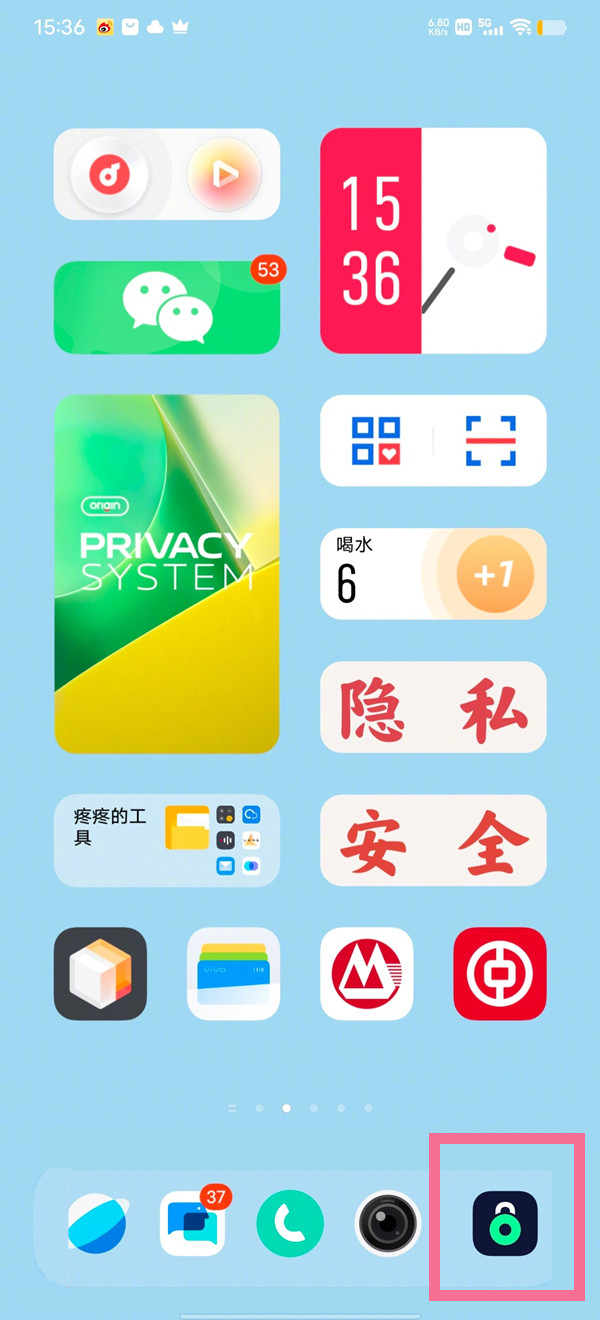Open Messages with 37 unread
The width and height of the screenshot is (600, 1320).
(x=192, y=1224)
